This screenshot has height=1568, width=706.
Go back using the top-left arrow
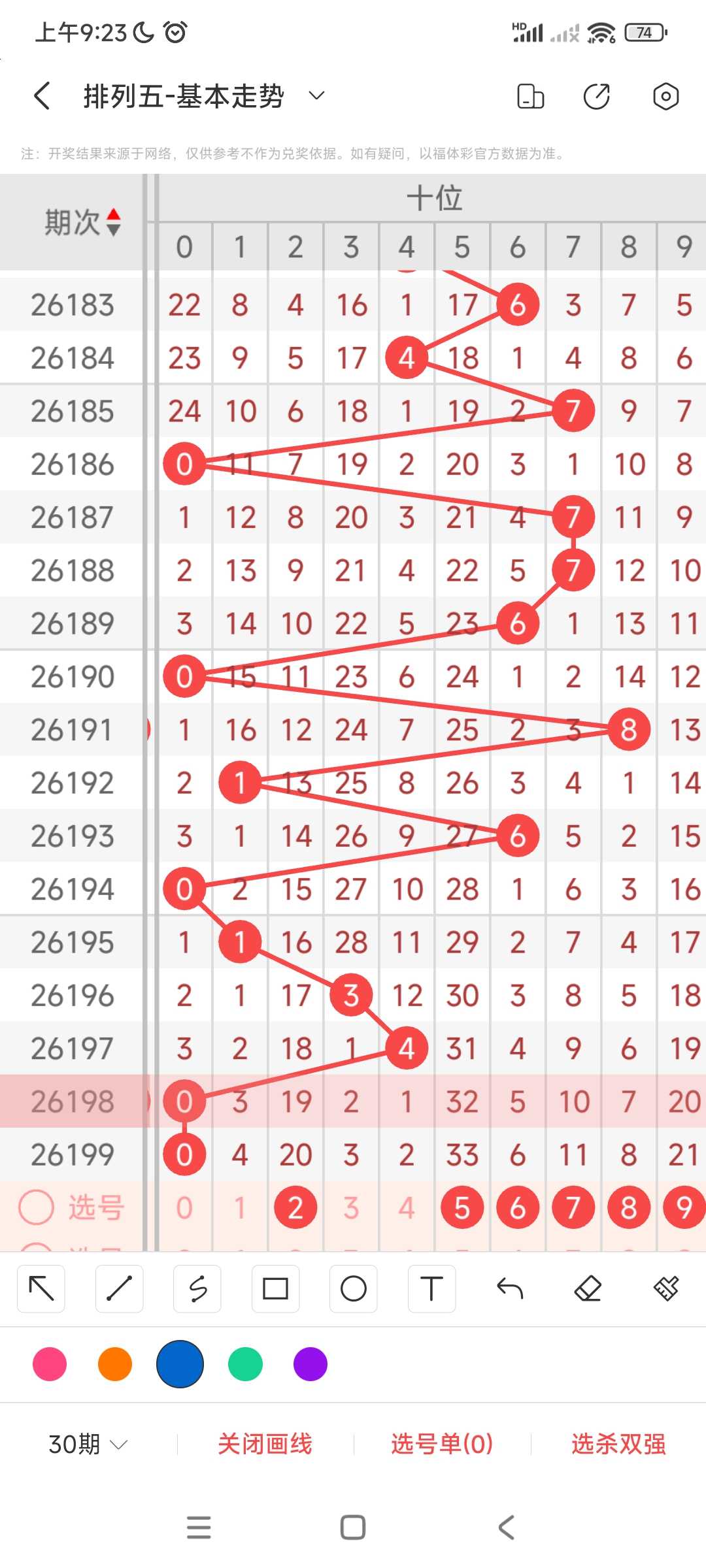click(x=42, y=96)
